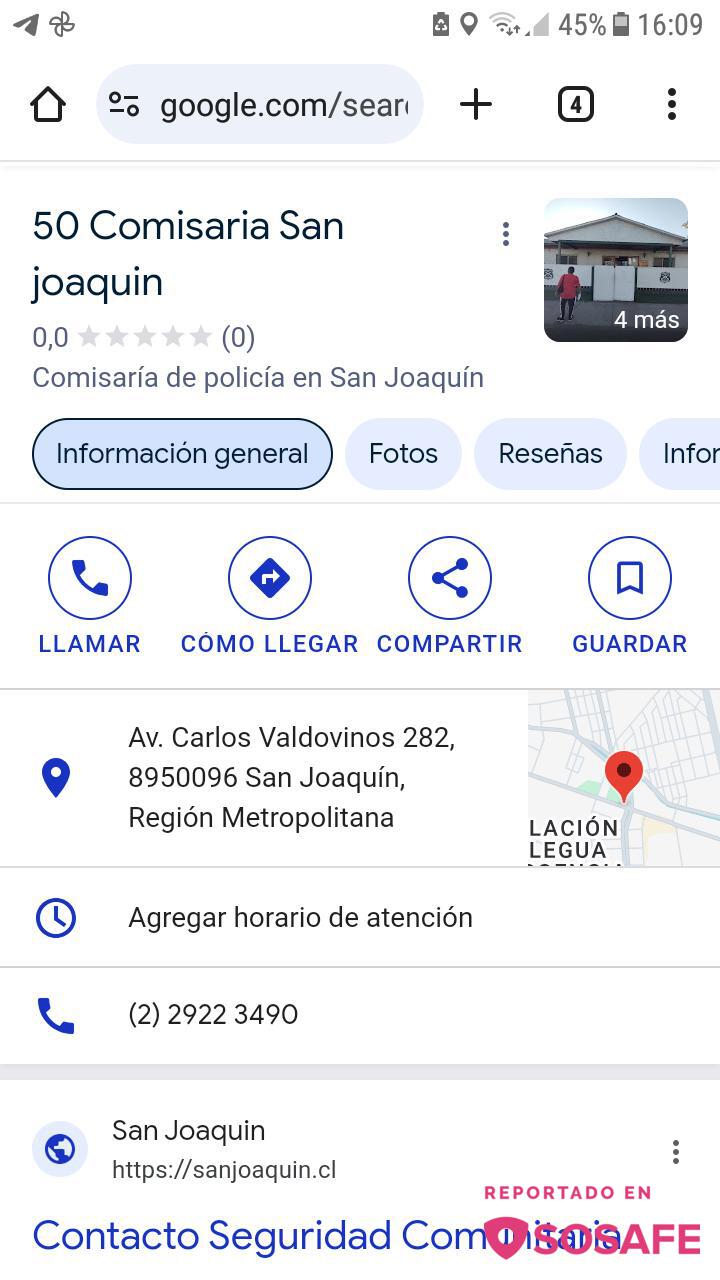The width and height of the screenshot is (720, 1280).
Task: Tap the google.com address bar
Action: click(260, 104)
